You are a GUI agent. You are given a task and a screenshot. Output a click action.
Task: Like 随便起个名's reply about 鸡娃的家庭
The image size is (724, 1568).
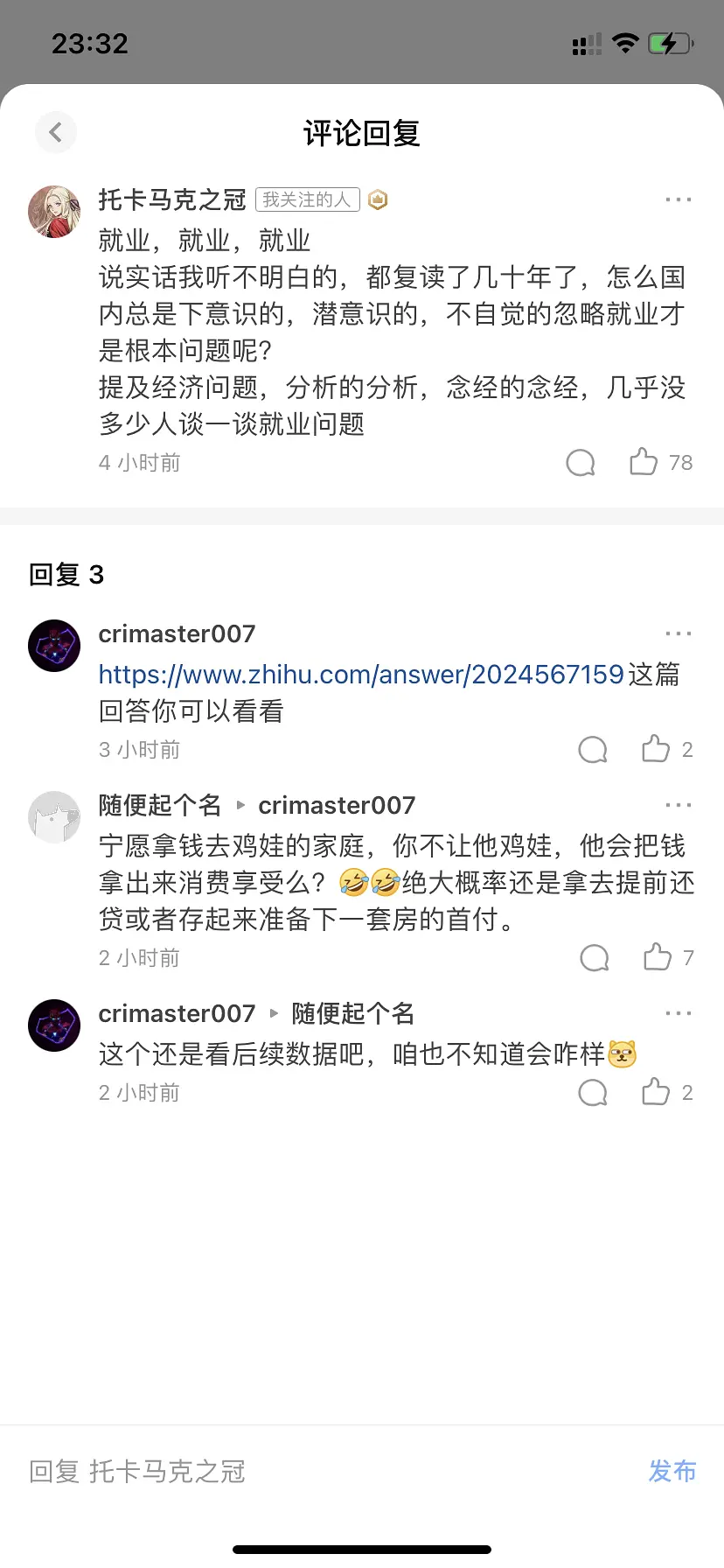[x=658, y=957]
